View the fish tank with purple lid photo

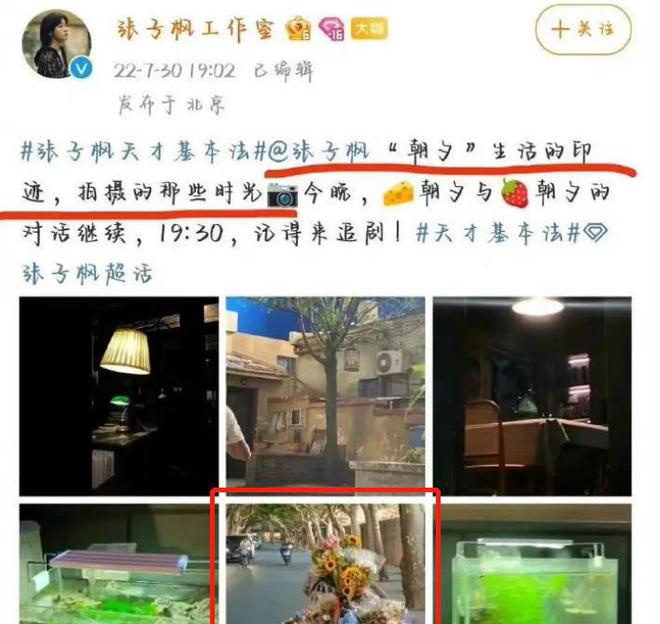pos(119,565)
